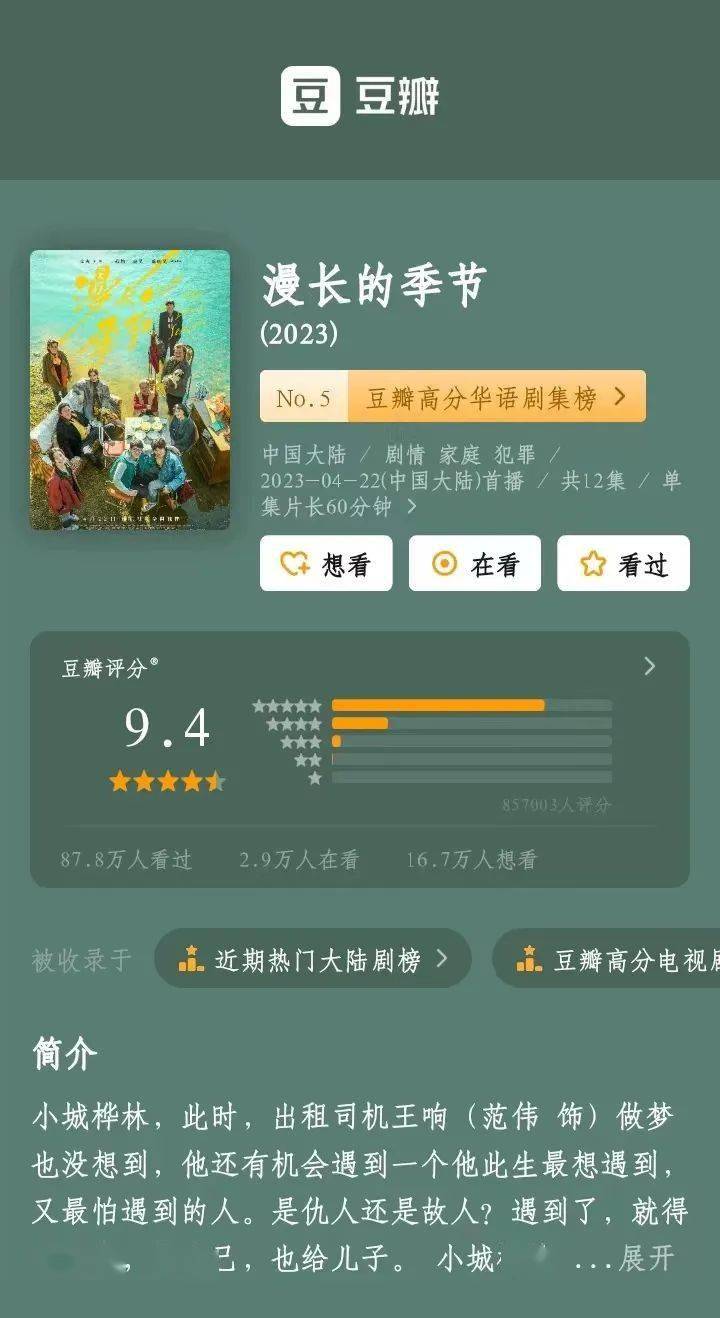The image size is (720, 1318).
Task: Open the 近期热门大陆剧榜 list
Action: pos(313,960)
